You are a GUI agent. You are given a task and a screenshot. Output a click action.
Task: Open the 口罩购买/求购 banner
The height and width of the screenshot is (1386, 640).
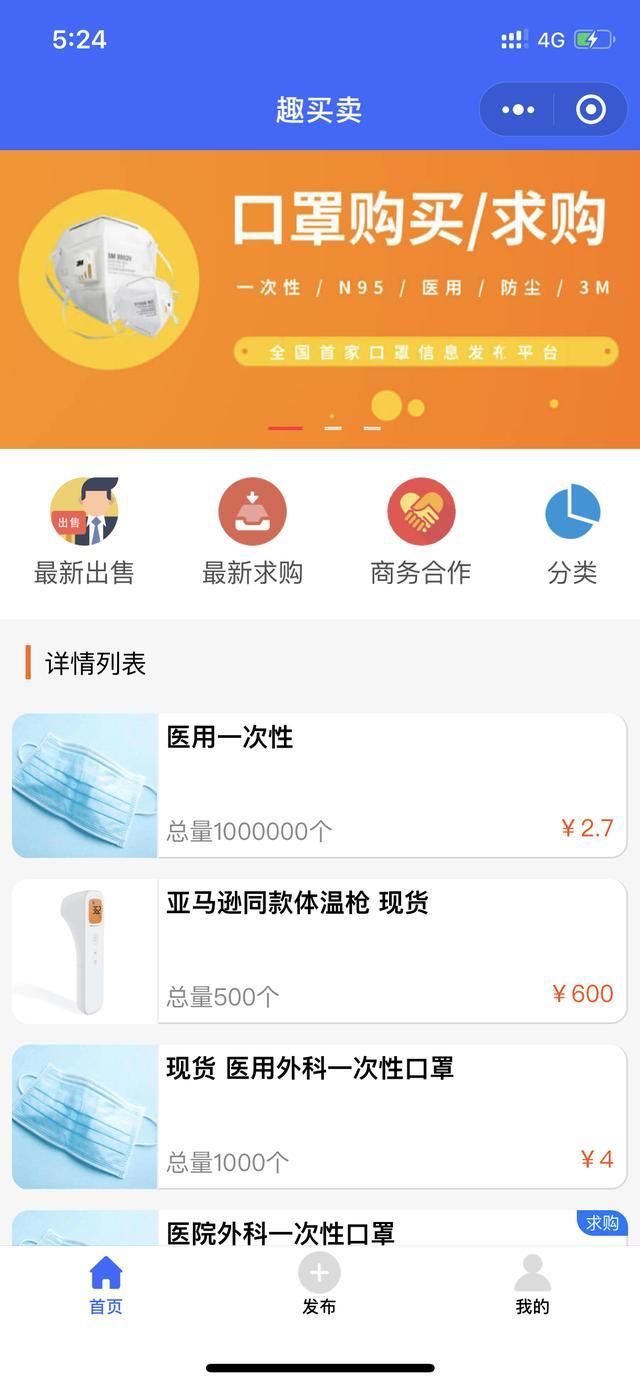click(320, 298)
